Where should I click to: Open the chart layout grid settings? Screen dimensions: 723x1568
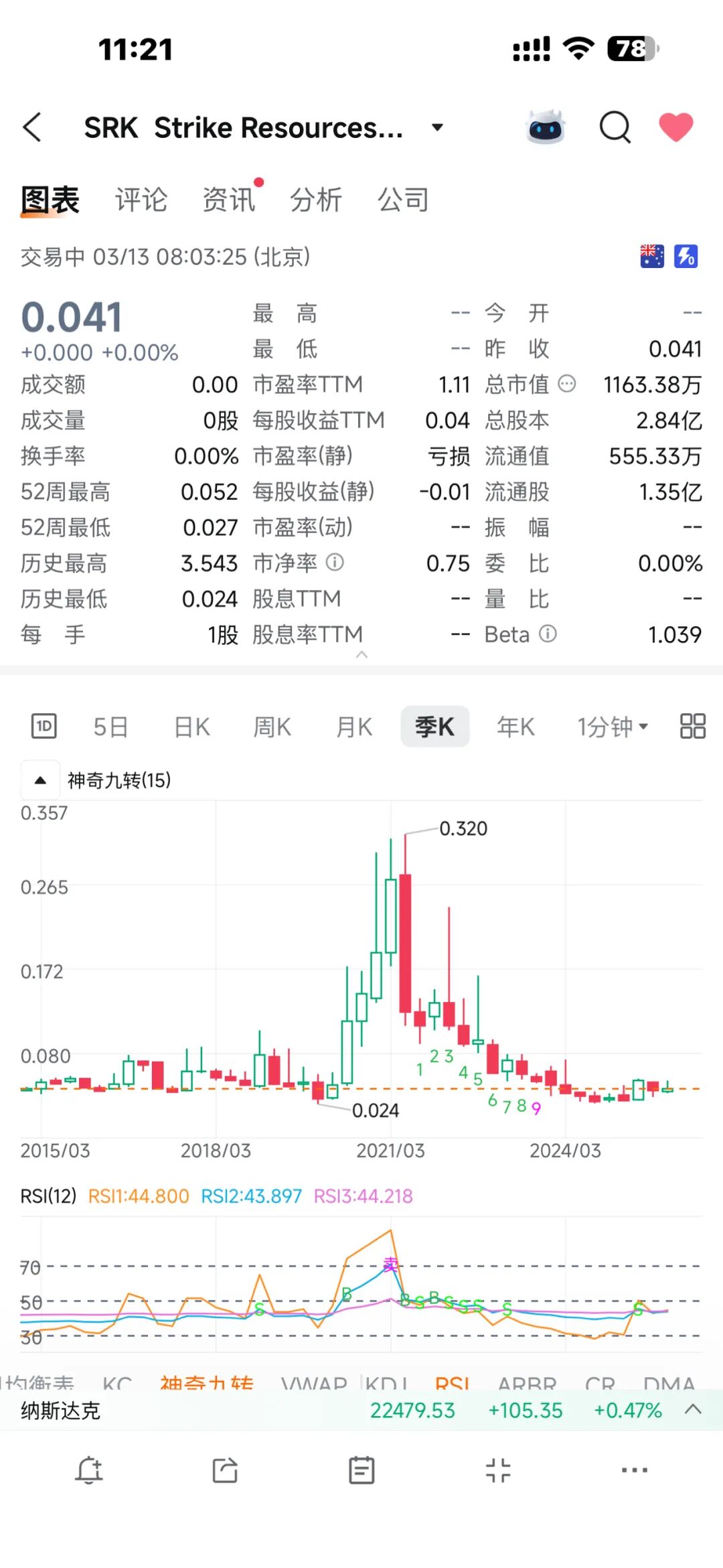coord(693,726)
